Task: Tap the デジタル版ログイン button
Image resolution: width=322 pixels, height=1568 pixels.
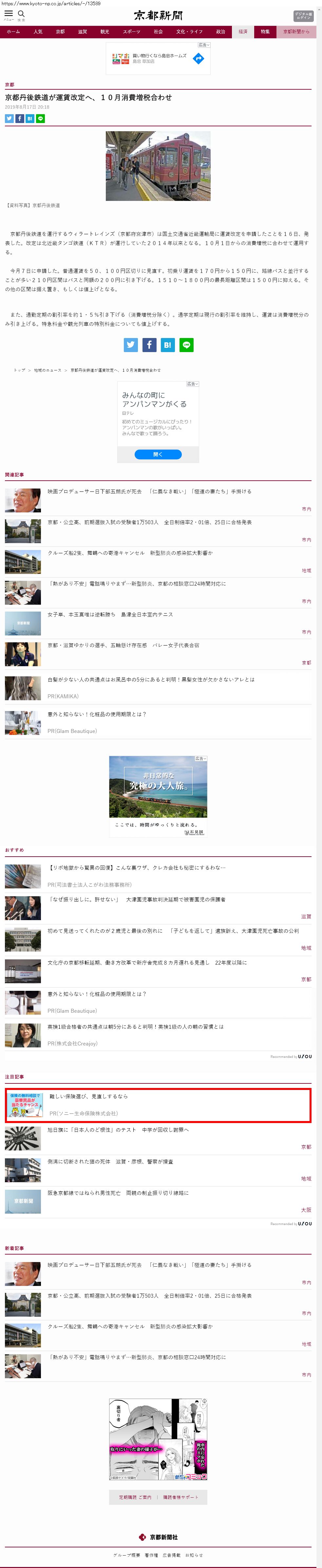Action: [x=302, y=16]
